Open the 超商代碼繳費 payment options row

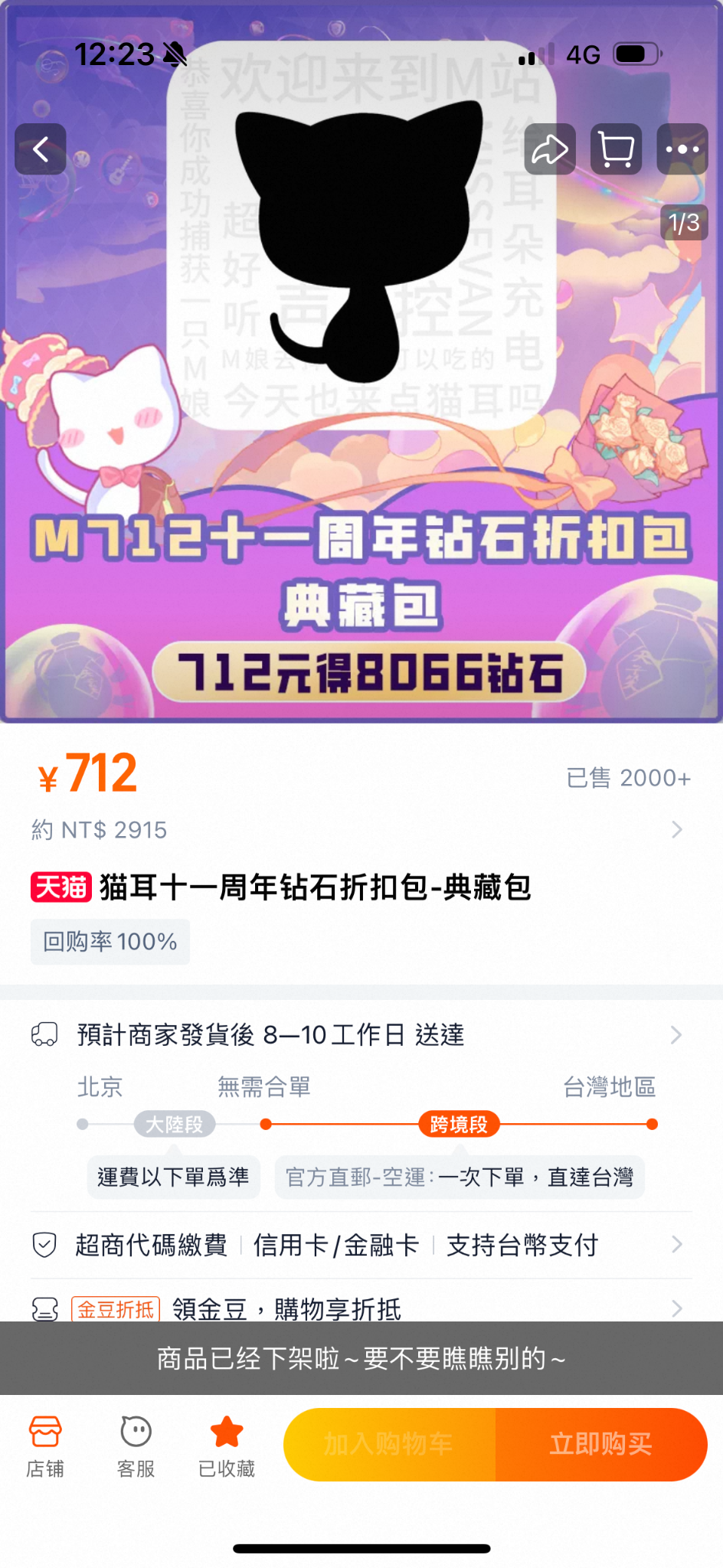360,1245
